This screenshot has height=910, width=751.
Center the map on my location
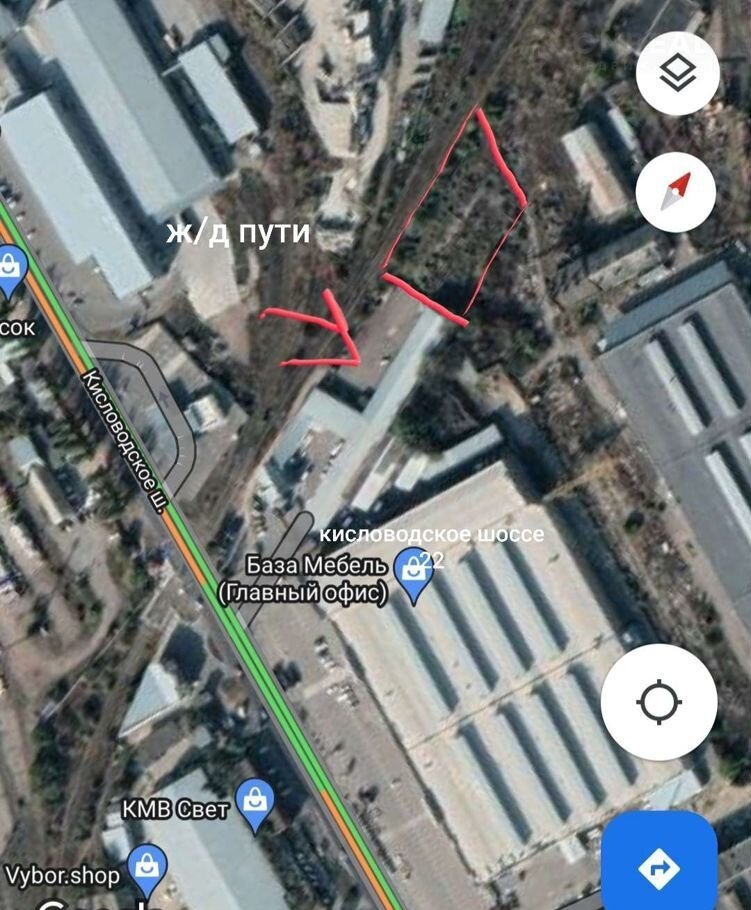point(659,702)
